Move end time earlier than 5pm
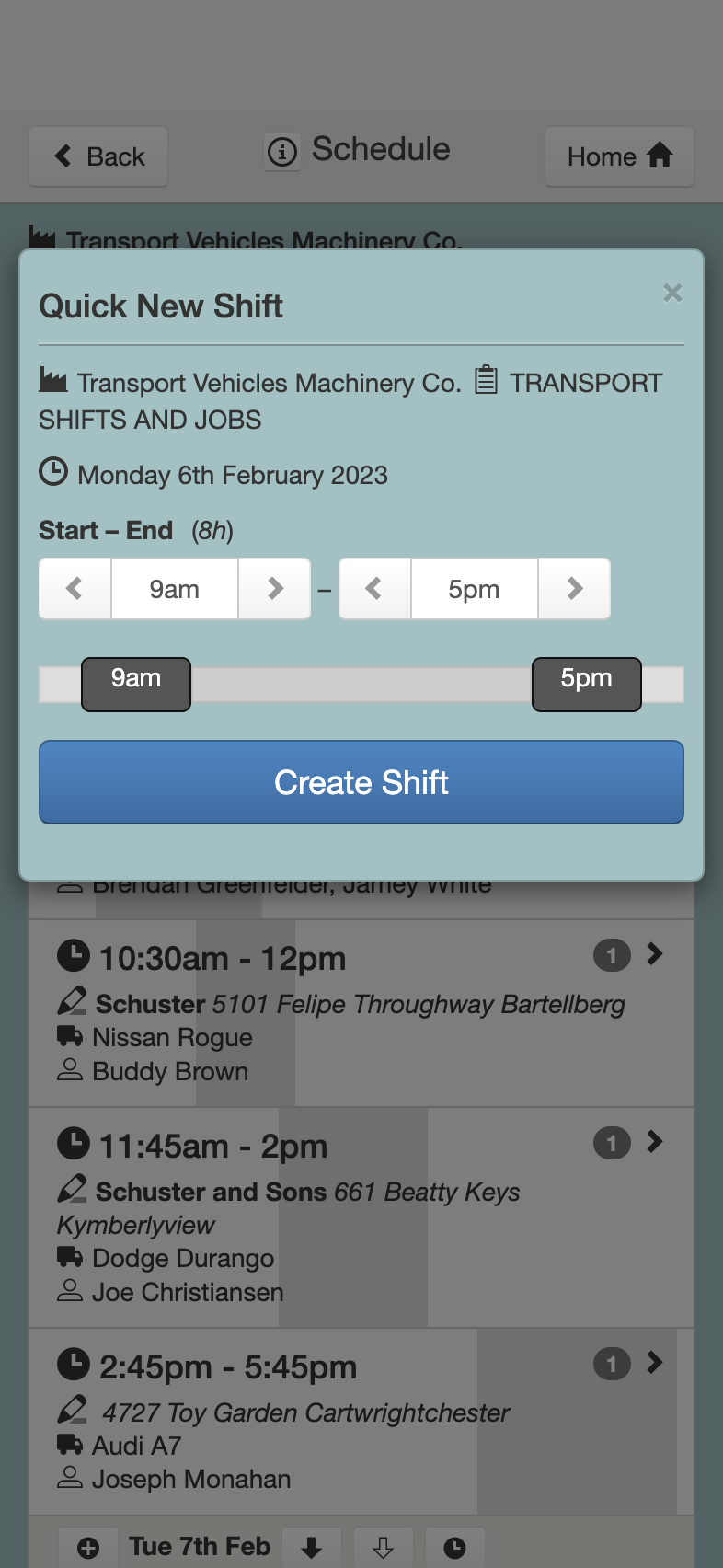The image size is (723, 1568). tap(374, 589)
